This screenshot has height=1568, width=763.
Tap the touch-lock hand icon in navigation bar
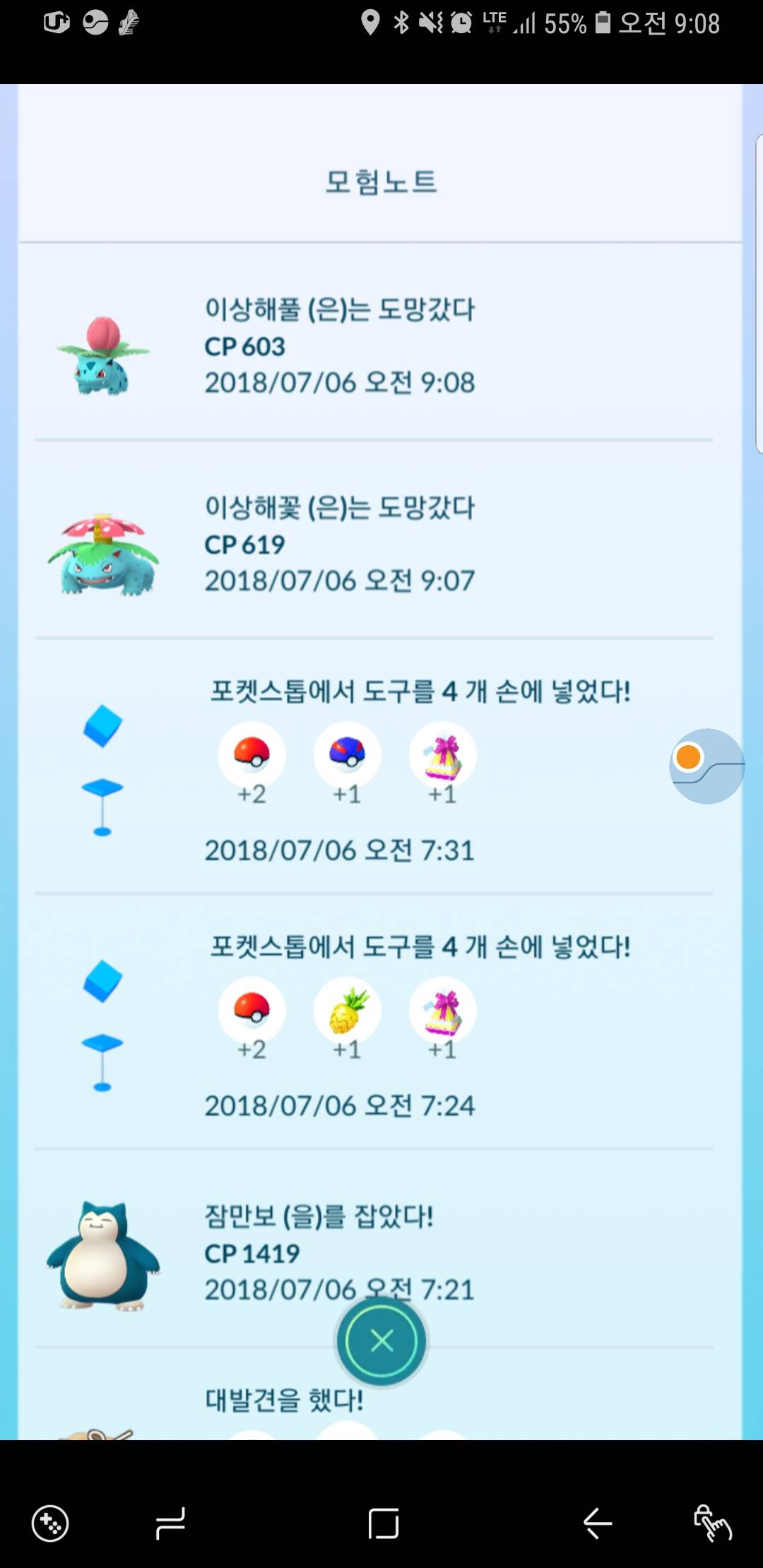coord(712,1524)
